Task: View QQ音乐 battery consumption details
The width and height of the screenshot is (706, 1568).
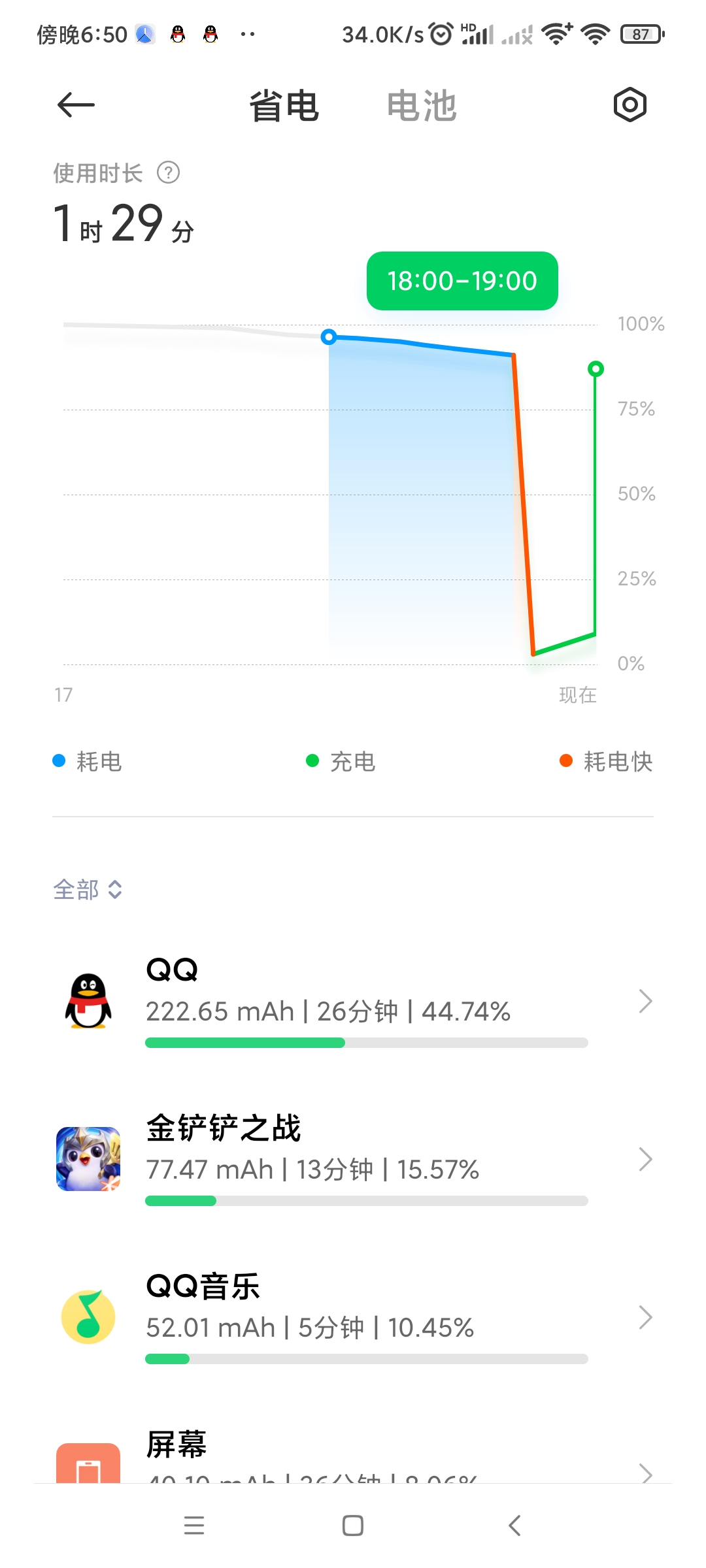Action: click(x=353, y=1317)
